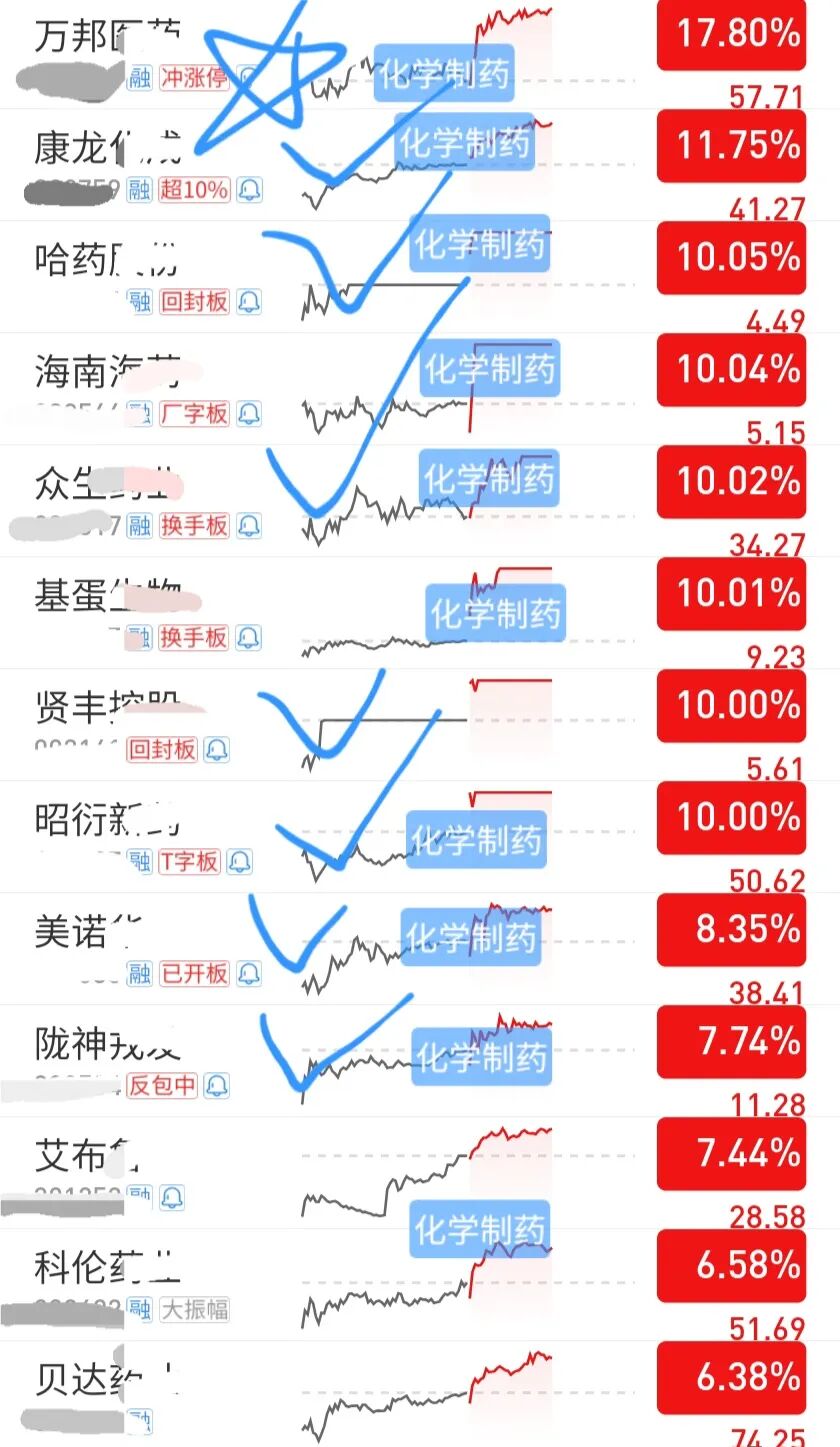
Task: Open the 昭衍新药 stock row
Action: pos(420,837)
